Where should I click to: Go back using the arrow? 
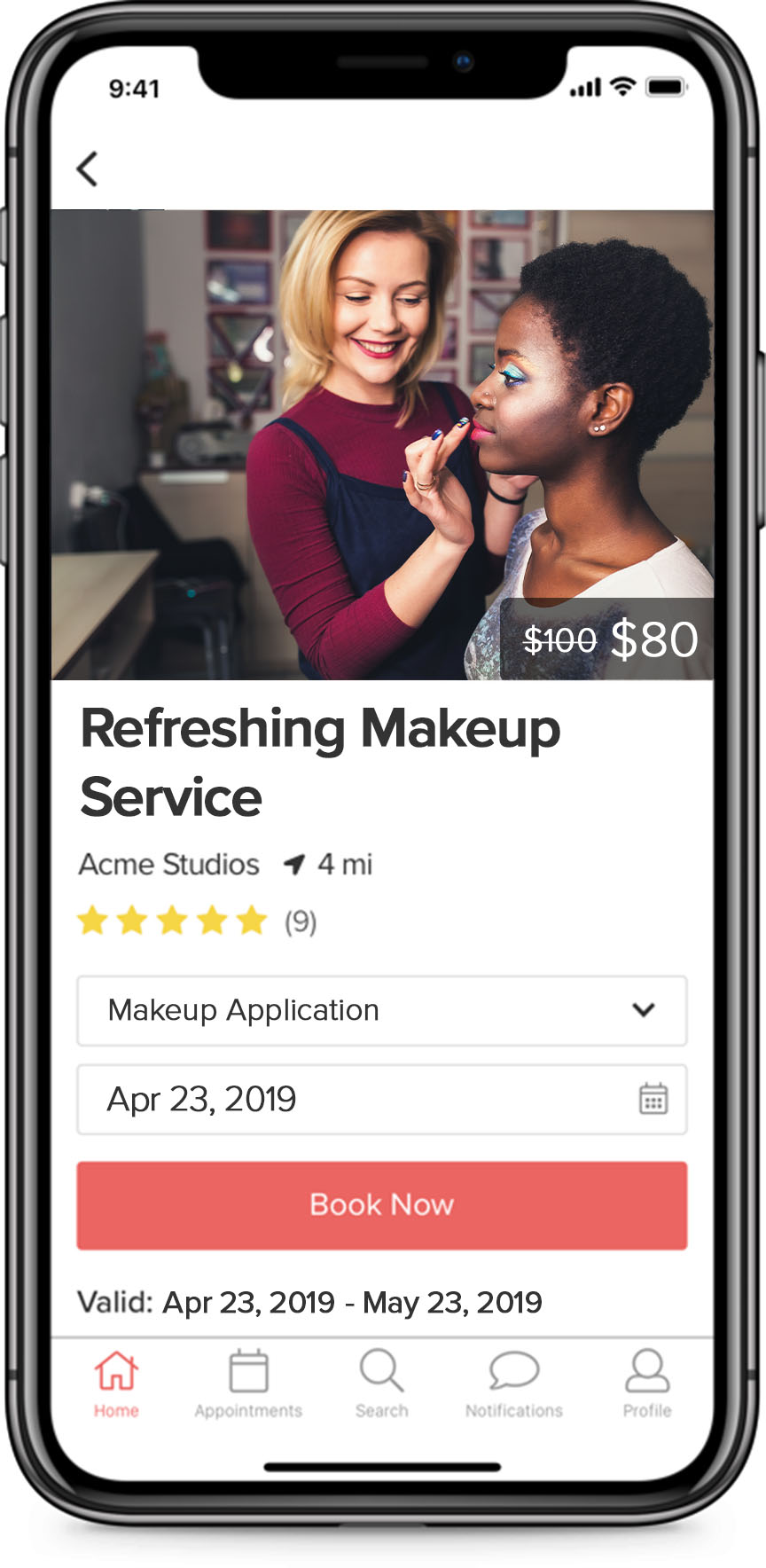tap(87, 169)
